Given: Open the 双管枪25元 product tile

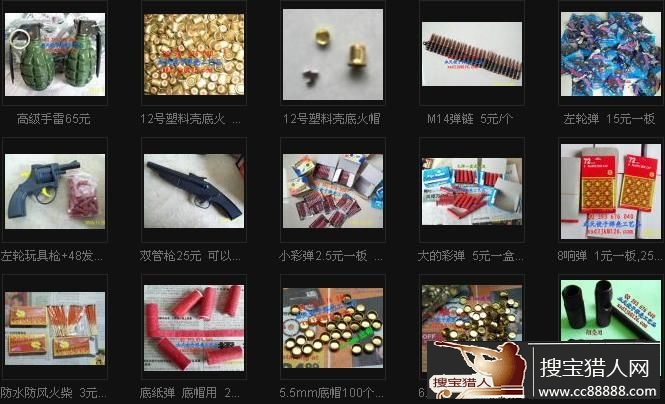Looking at the screenshot, I should point(193,190).
